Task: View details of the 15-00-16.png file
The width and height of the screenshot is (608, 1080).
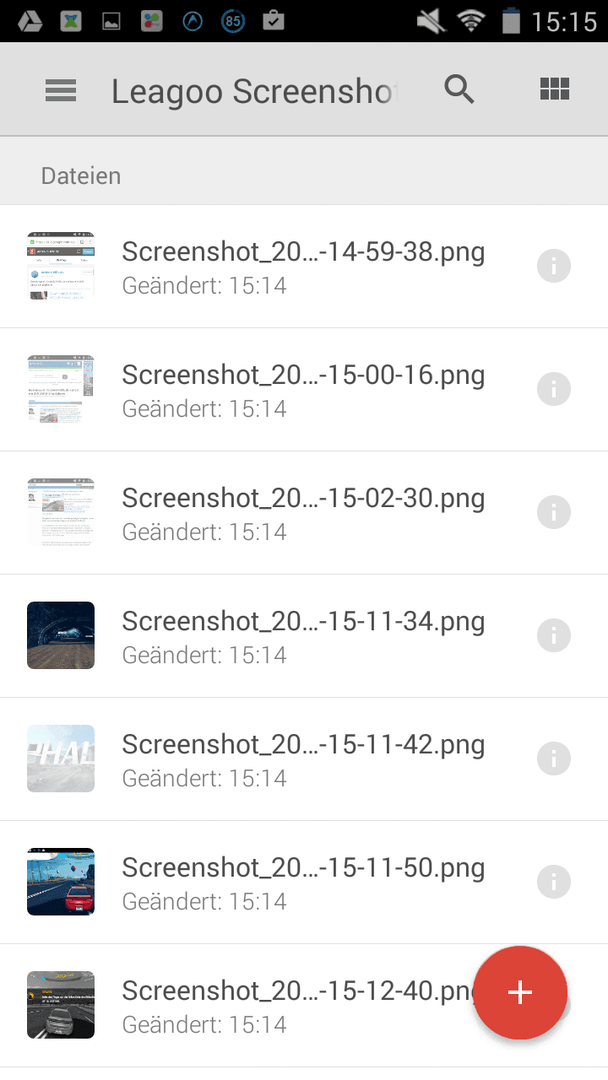Action: (554, 389)
